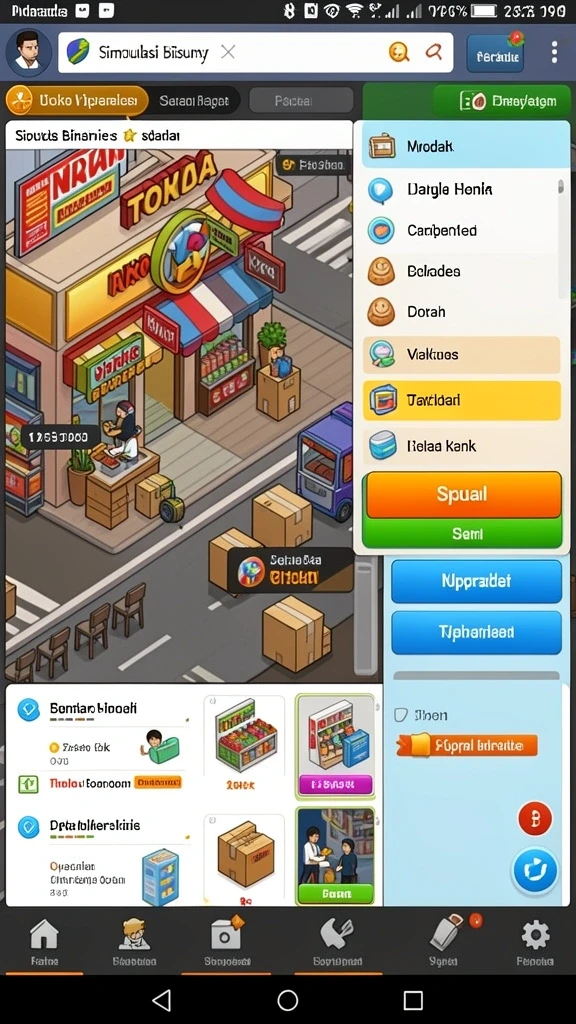Open the Vialdues row
The height and width of the screenshot is (1024, 576).
pyautogui.click(x=461, y=355)
